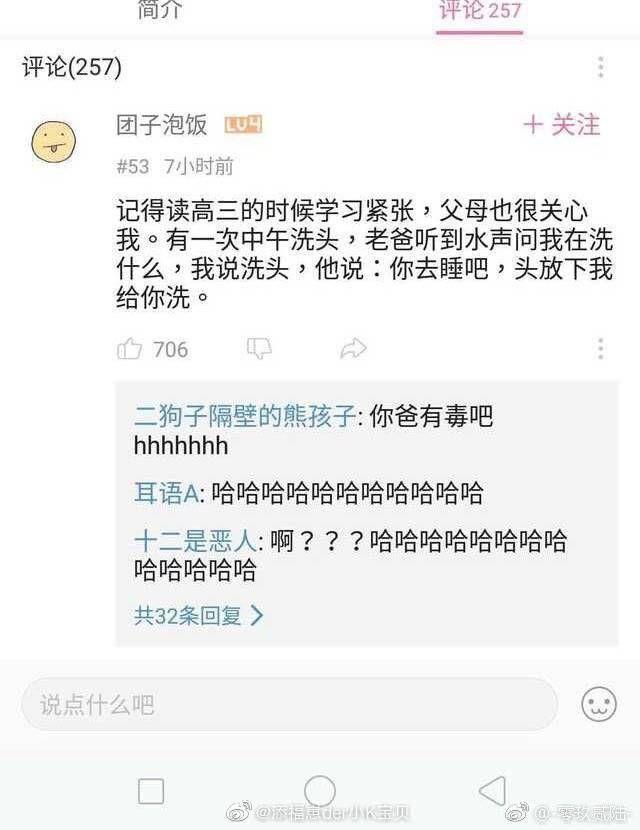Screen dimensions: 640x830
Task: Select the 评论 257 tab
Action: click(480, 11)
